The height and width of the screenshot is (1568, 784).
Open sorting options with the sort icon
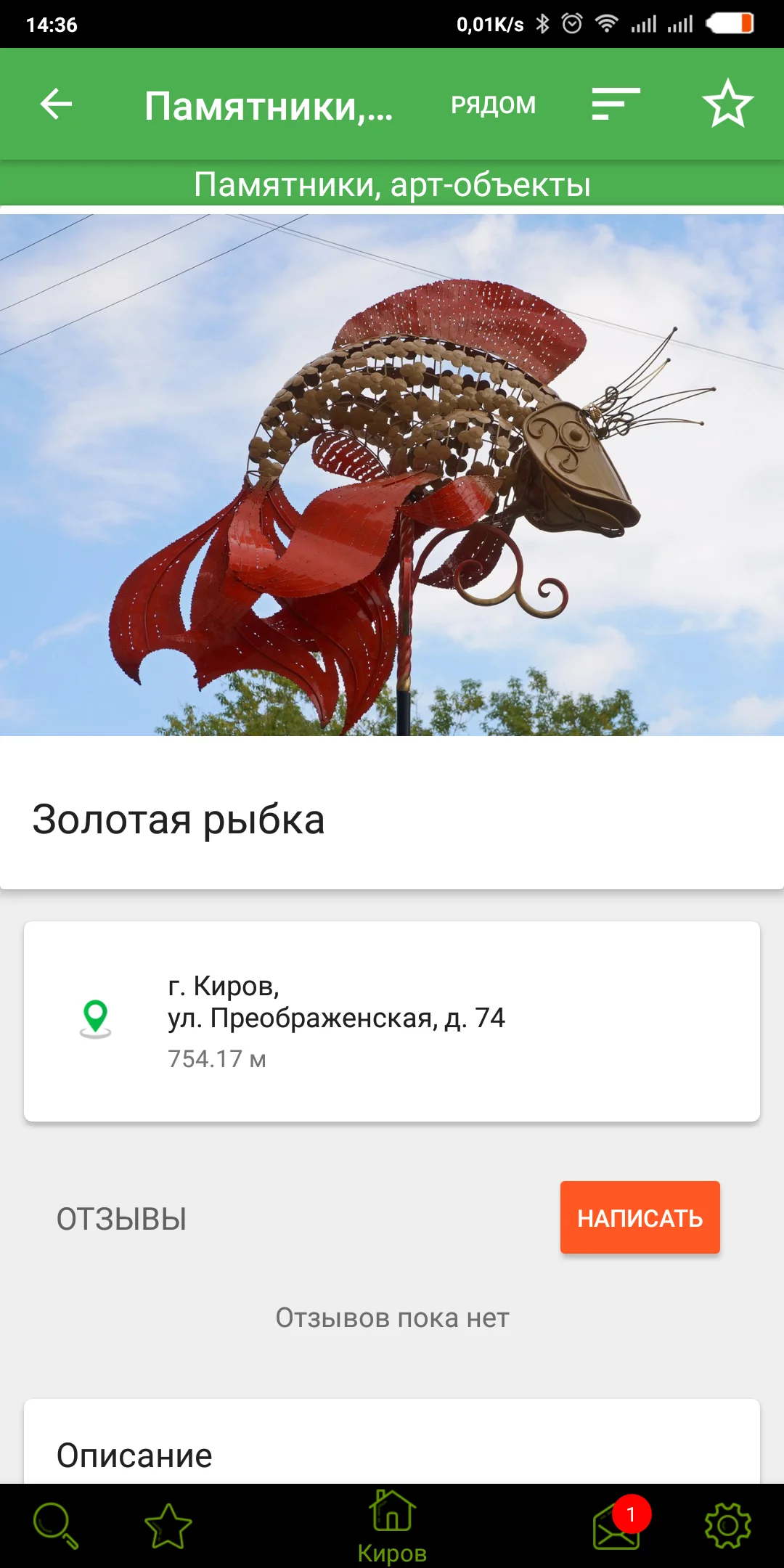click(x=613, y=104)
